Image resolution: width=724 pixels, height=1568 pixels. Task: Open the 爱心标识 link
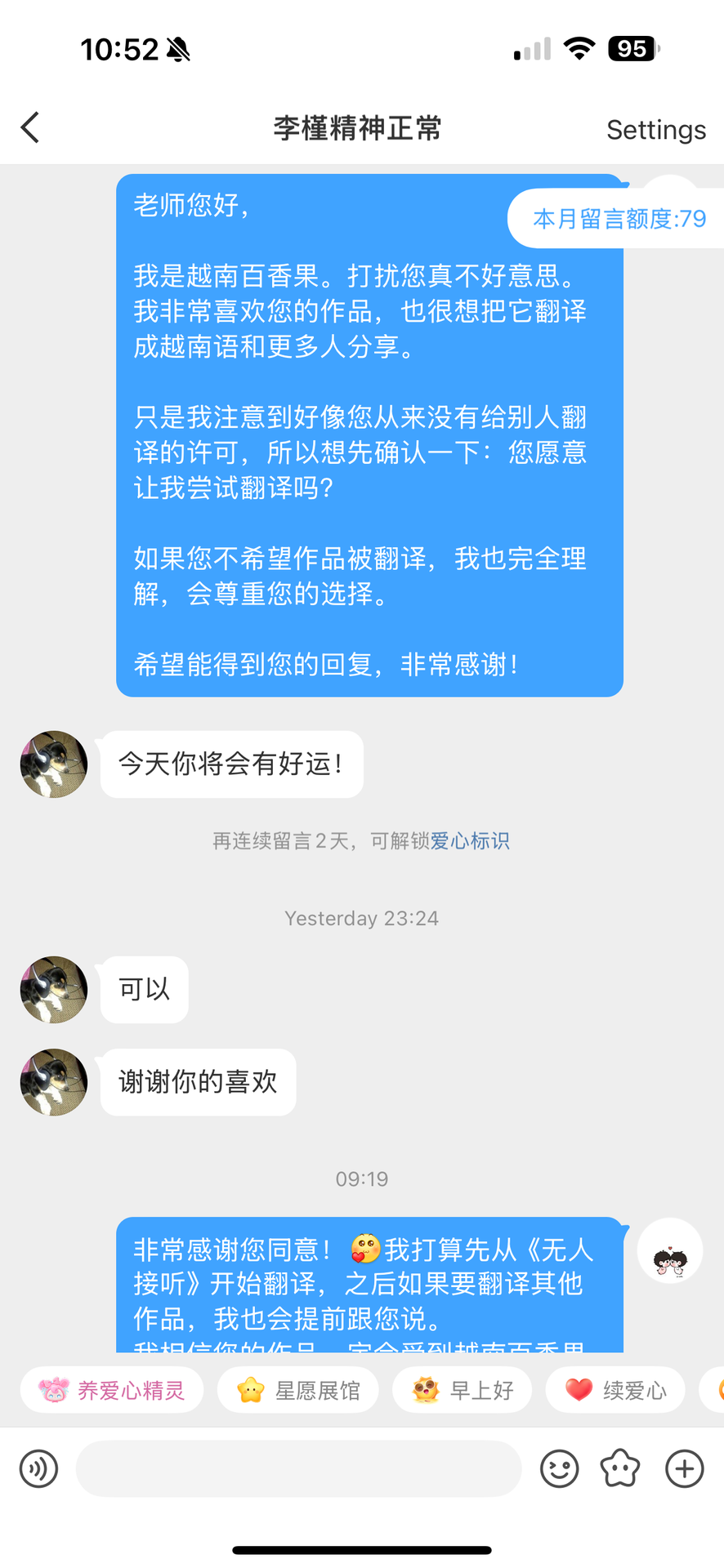click(x=470, y=841)
